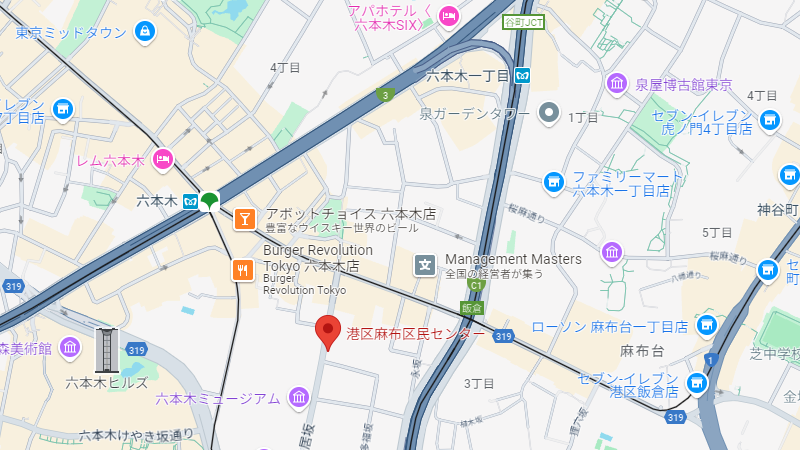This screenshot has width=800, height=450.
Task: Open the 六本木ミュージアム museum marker
Action: pyautogui.click(x=299, y=399)
